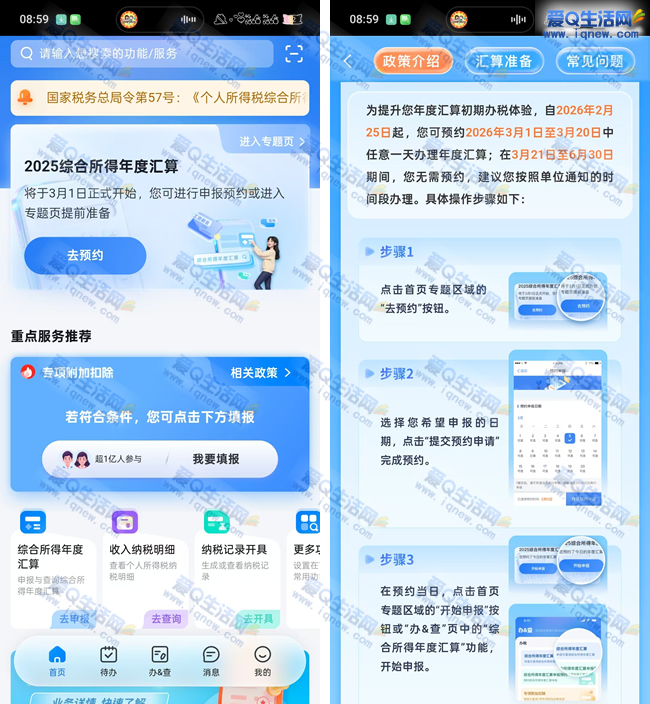
Task: Select the 首页 tab
Action: (x=57, y=661)
